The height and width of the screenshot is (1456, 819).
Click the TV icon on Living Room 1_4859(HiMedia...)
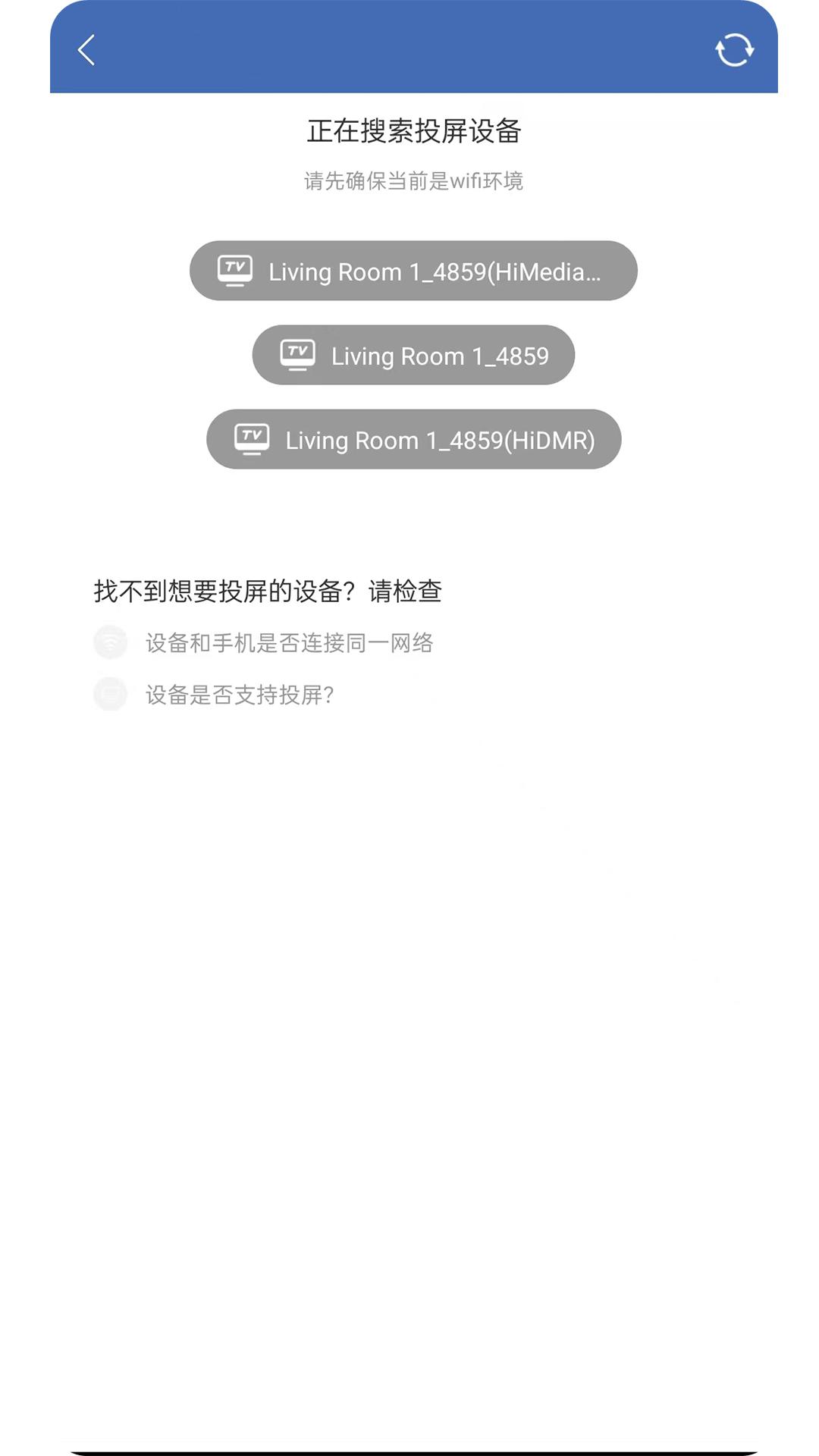pyautogui.click(x=234, y=270)
